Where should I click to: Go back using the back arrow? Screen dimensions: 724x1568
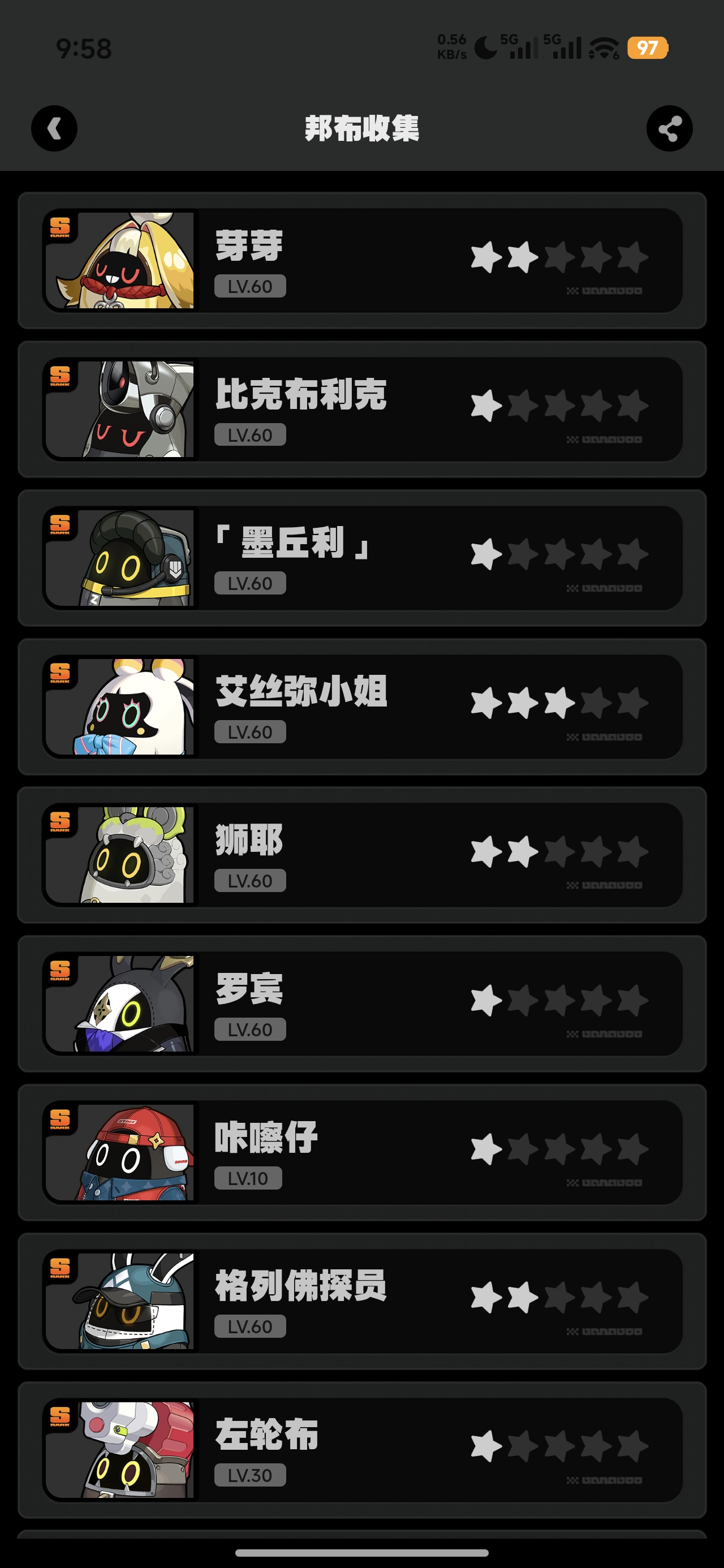click(54, 128)
